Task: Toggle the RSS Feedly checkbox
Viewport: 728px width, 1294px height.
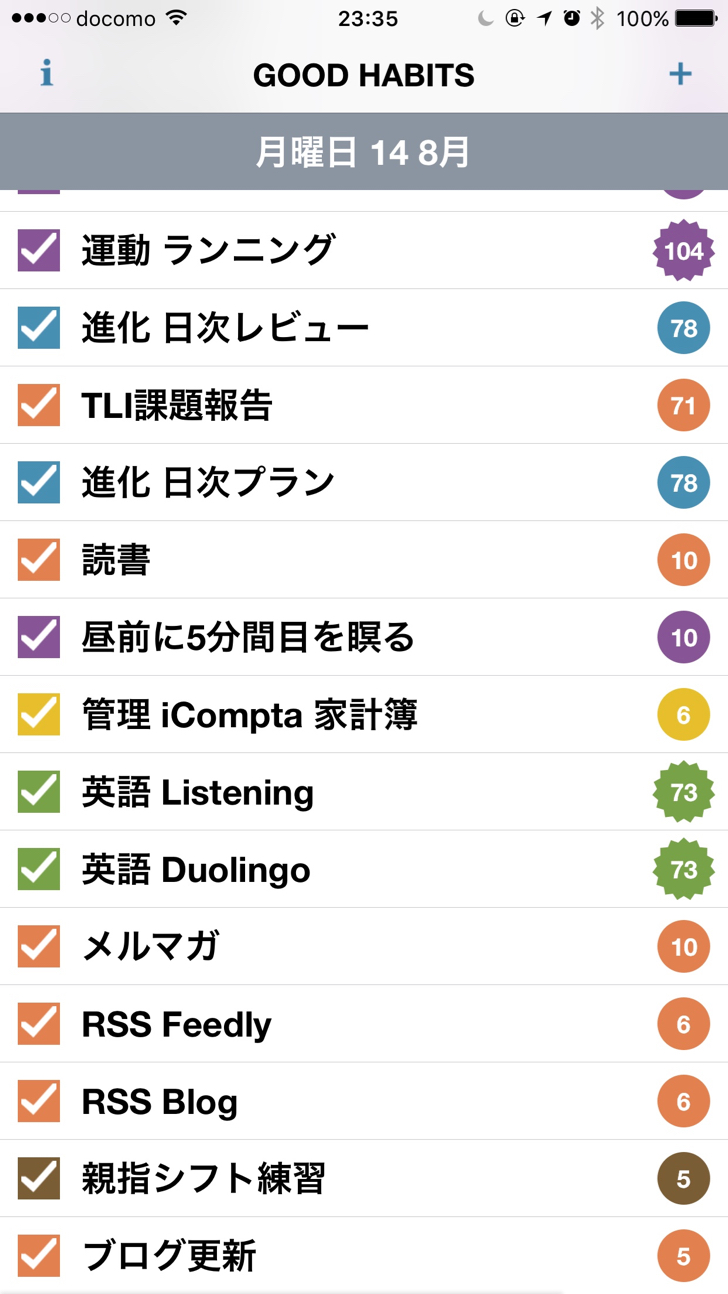Action: [39, 1024]
